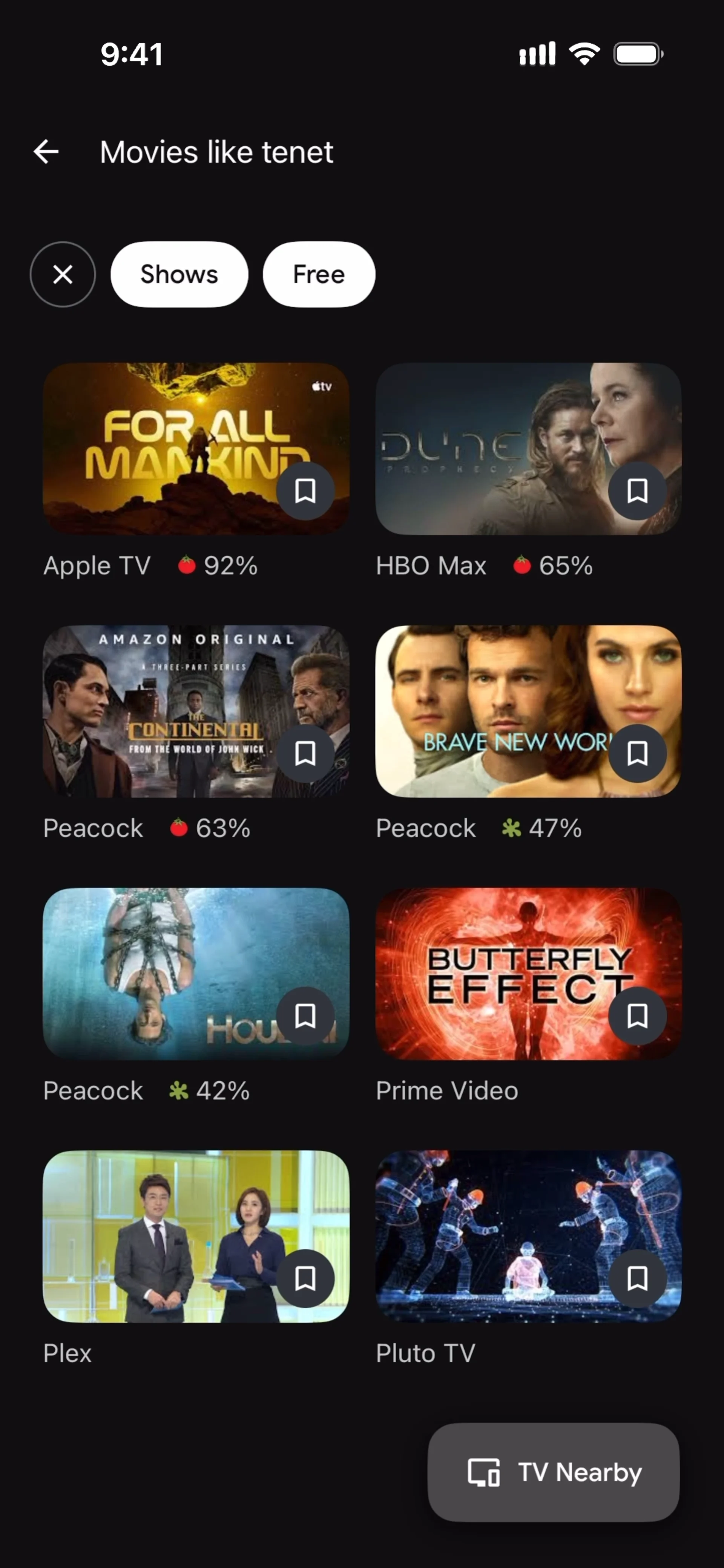The width and height of the screenshot is (724, 1568).
Task: Save The Continental to watchlist
Action: click(305, 753)
